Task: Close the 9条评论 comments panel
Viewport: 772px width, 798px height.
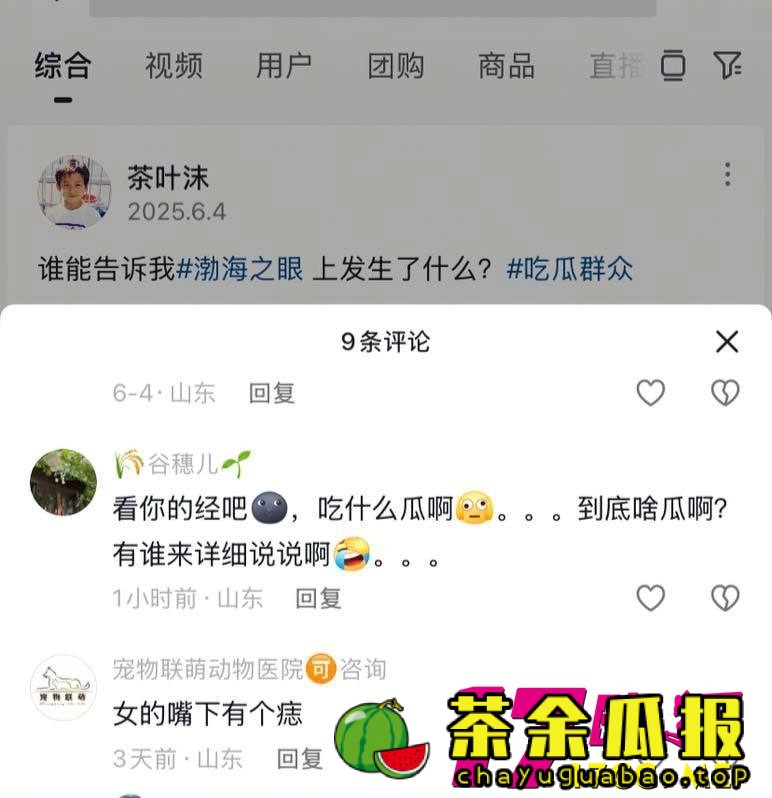Action: (727, 342)
